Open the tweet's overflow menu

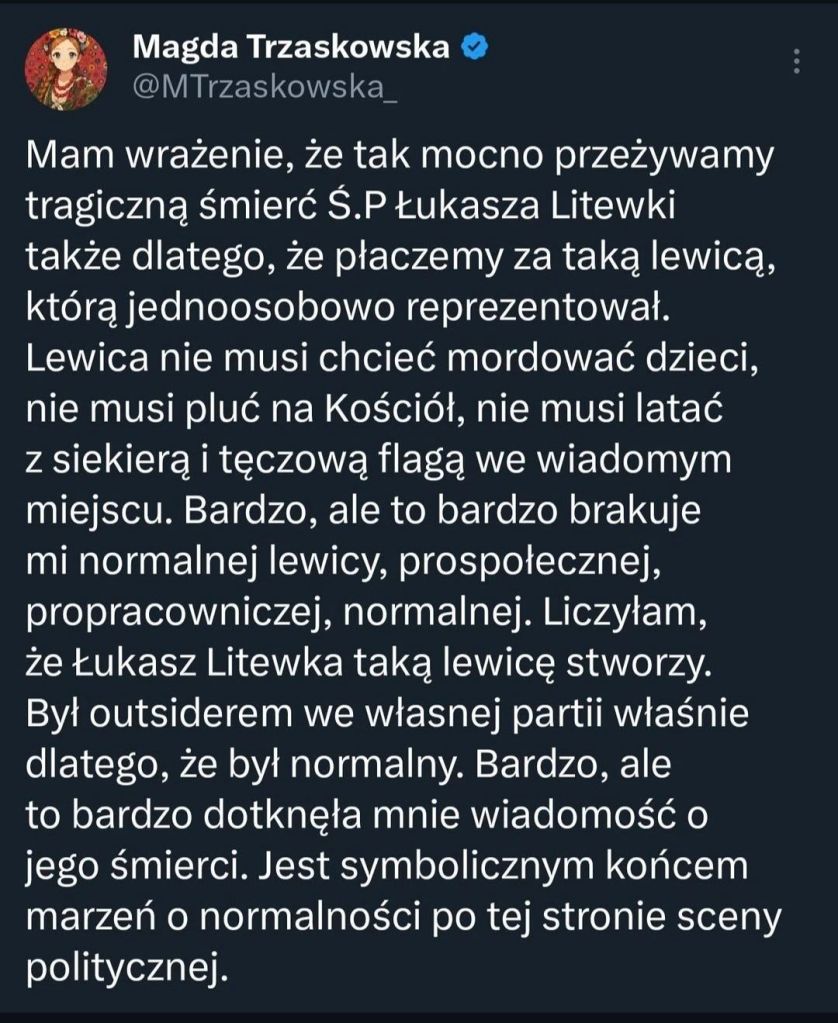[796, 61]
